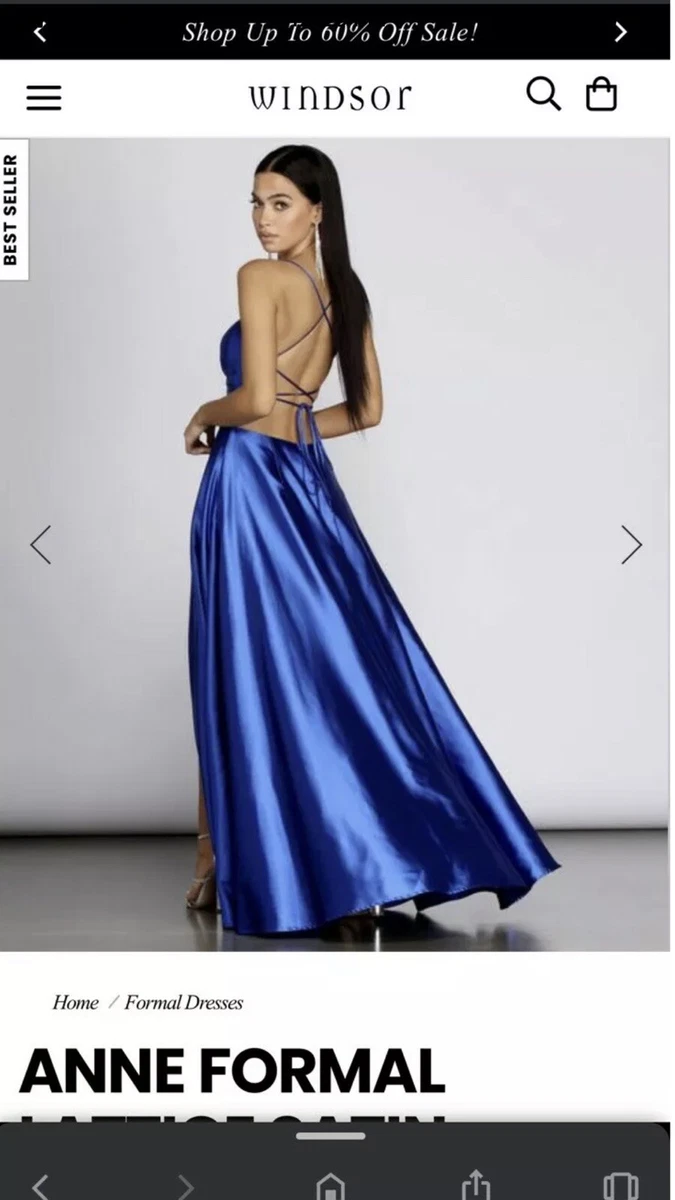Show next promo banner message
675x1200 pixels.
point(620,32)
